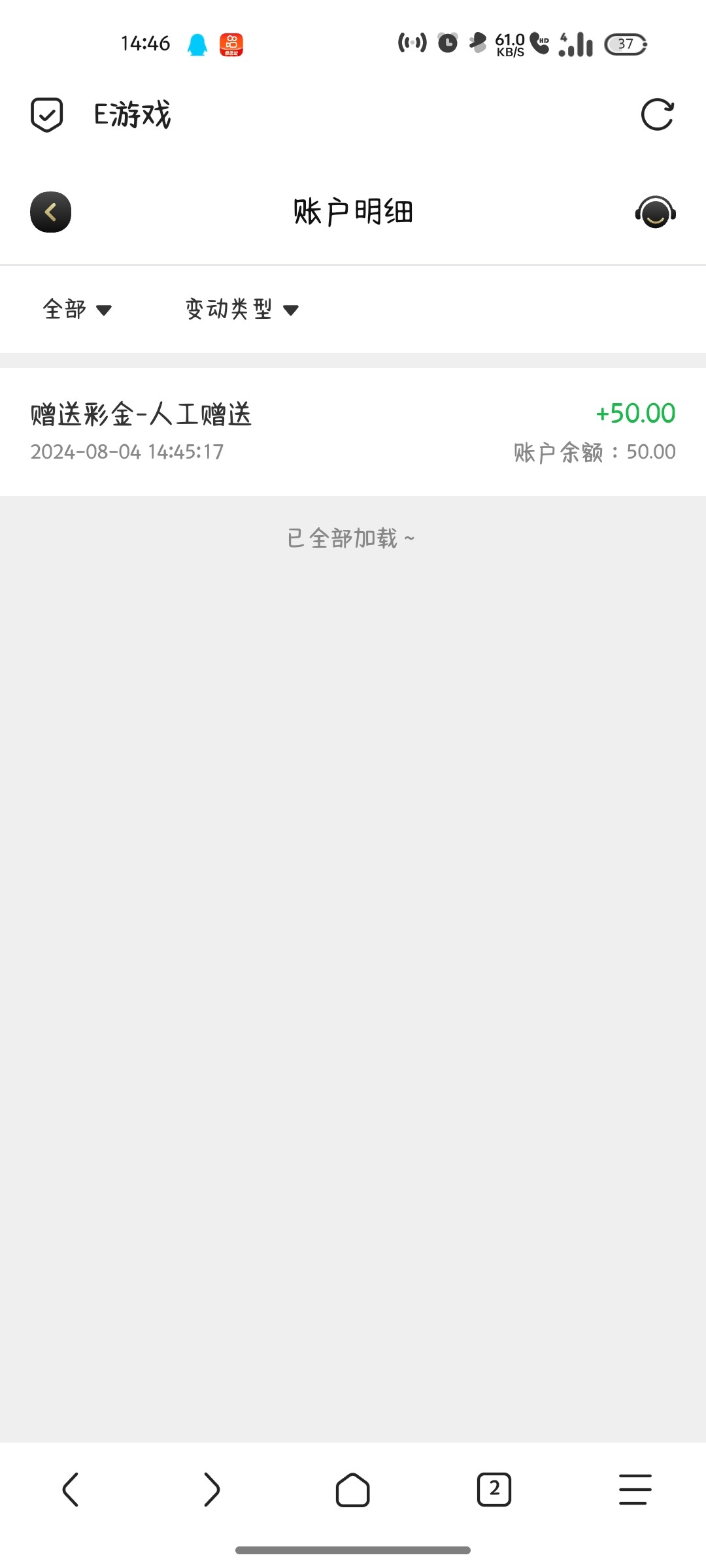
Task: Open the browser tabs switcher
Action: 494,1490
